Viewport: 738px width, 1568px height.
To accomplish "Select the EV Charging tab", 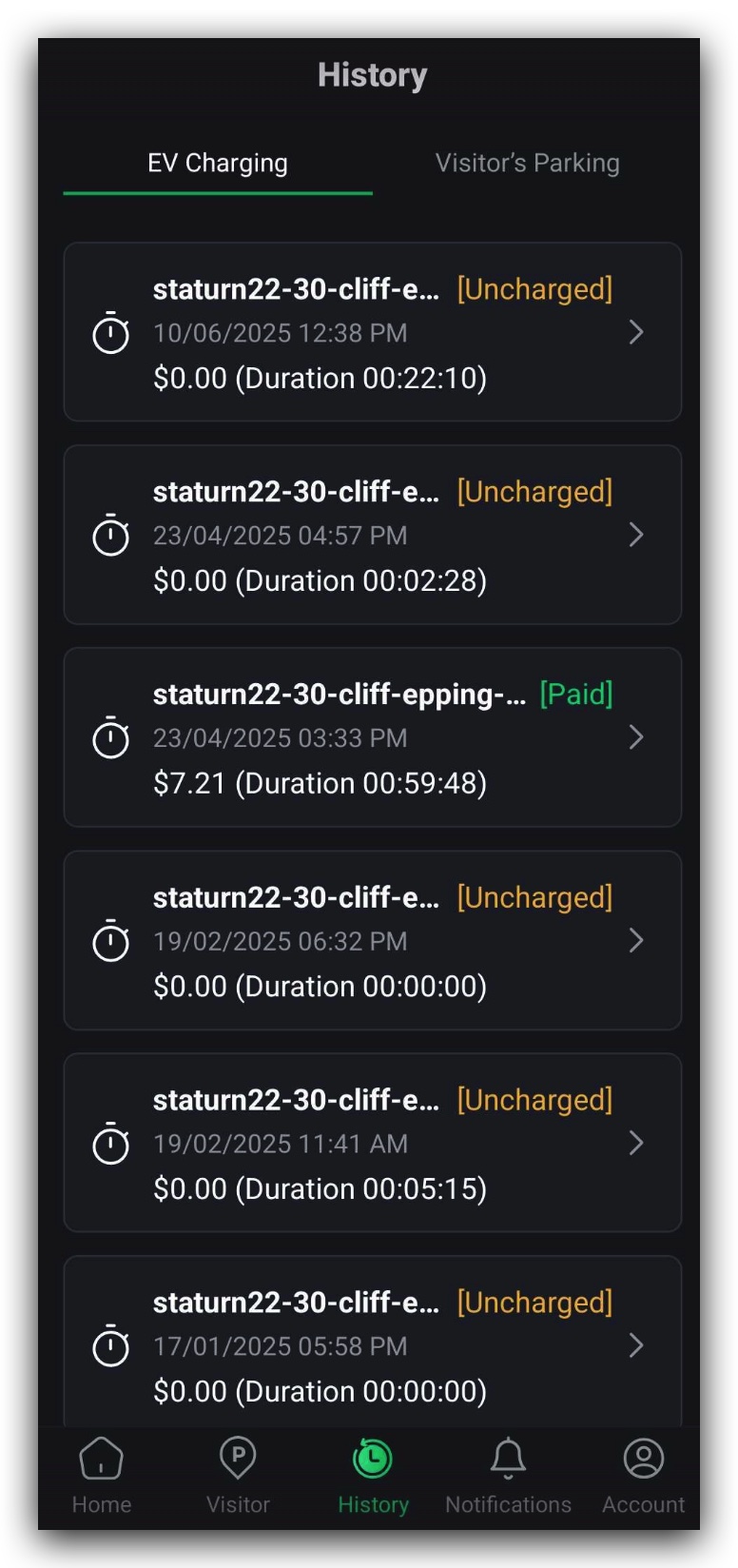I will 217,163.
